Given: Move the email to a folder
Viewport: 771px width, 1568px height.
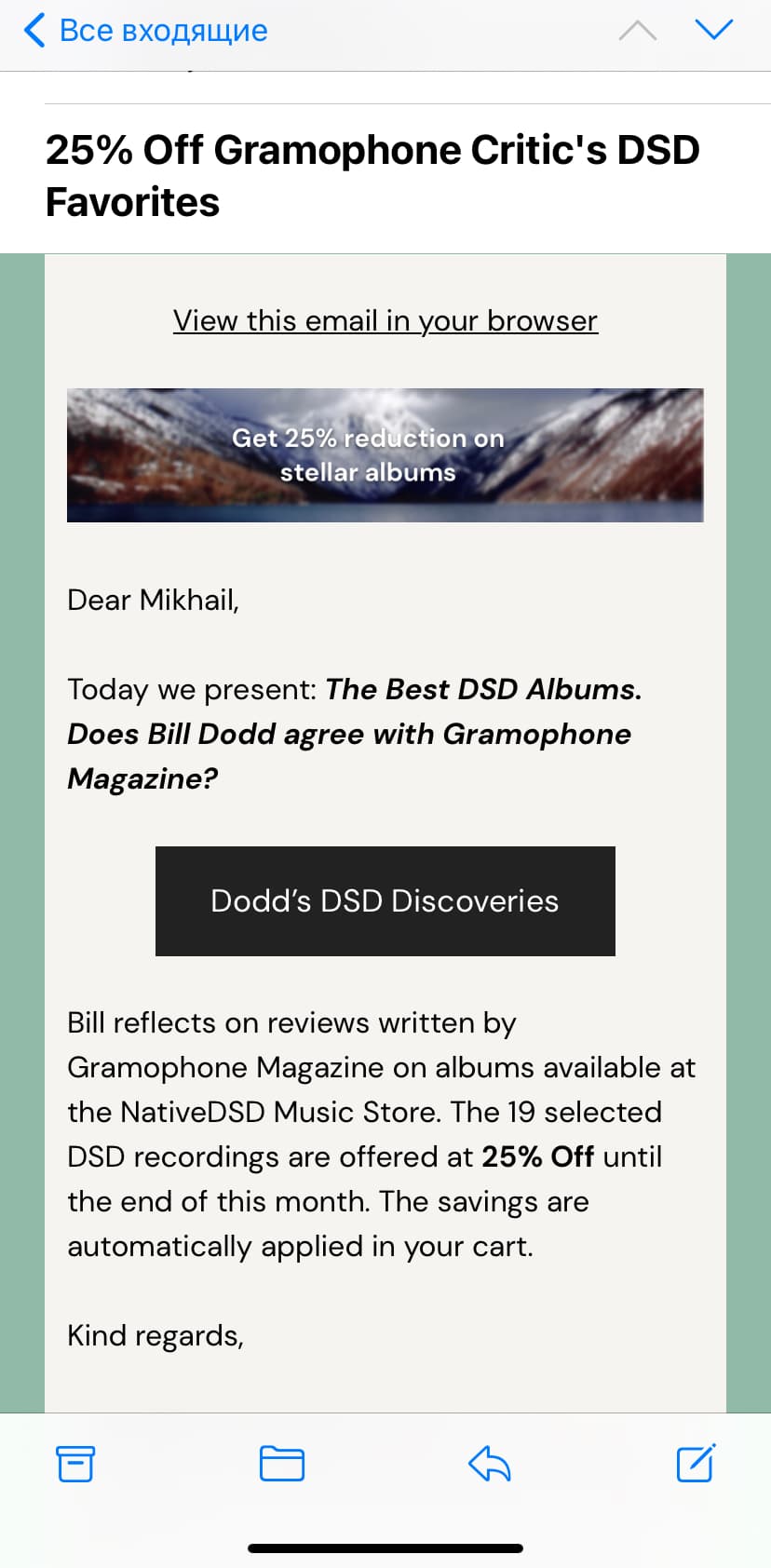Looking at the screenshot, I should 282,1464.
